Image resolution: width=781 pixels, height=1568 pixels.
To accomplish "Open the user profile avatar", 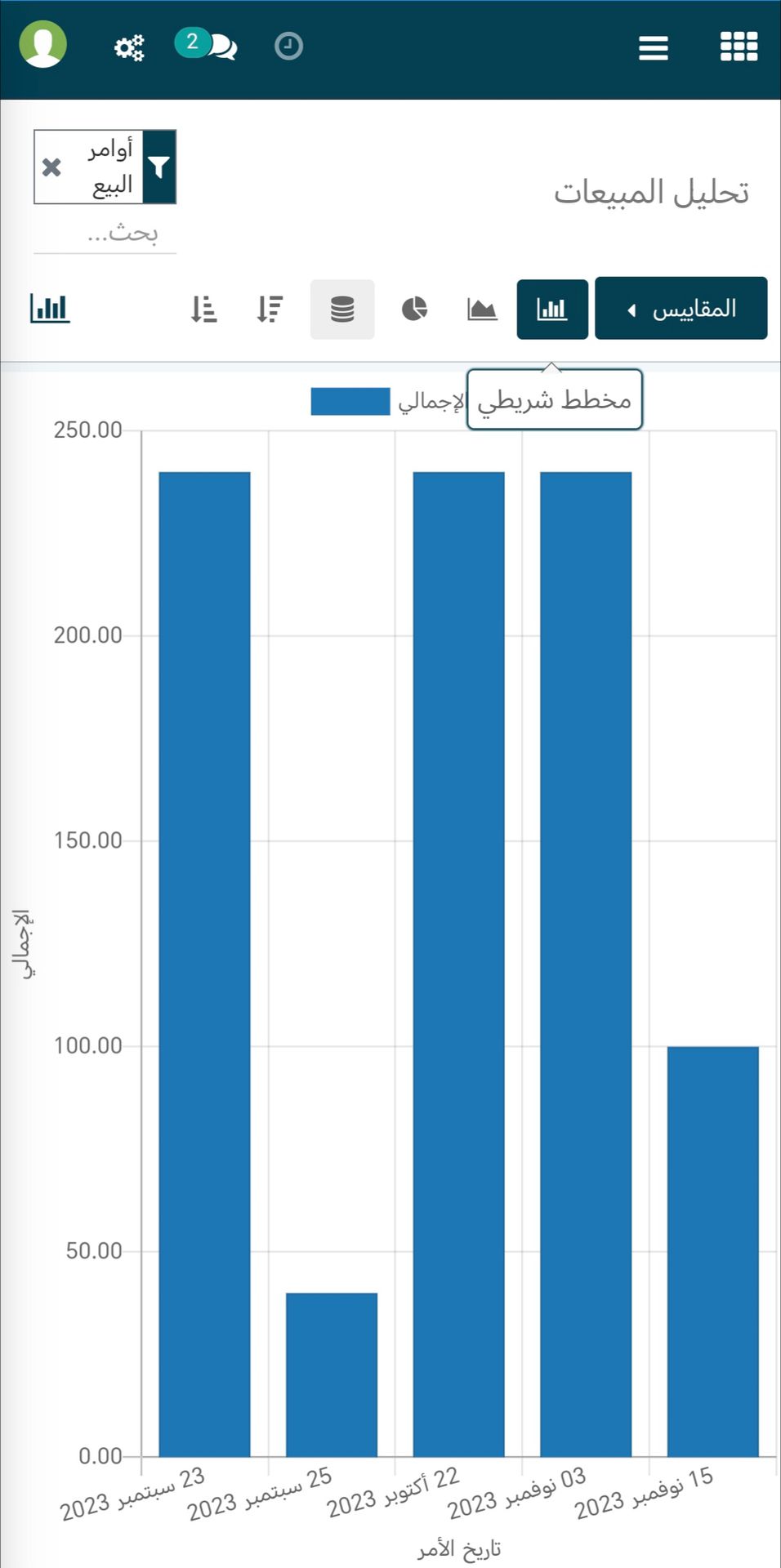I will coord(42,45).
